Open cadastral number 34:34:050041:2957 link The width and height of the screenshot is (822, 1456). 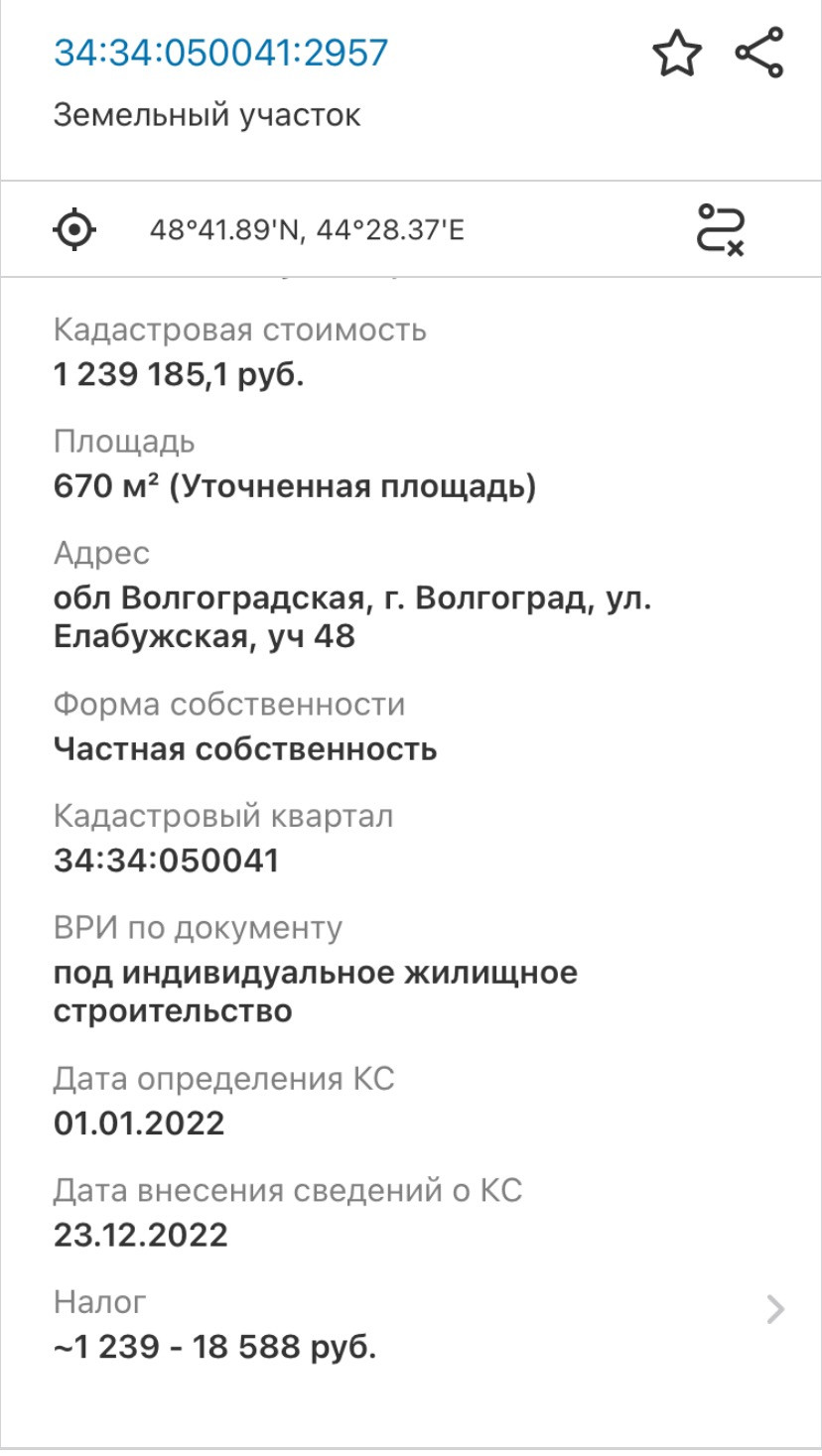pyautogui.click(x=220, y=53)
